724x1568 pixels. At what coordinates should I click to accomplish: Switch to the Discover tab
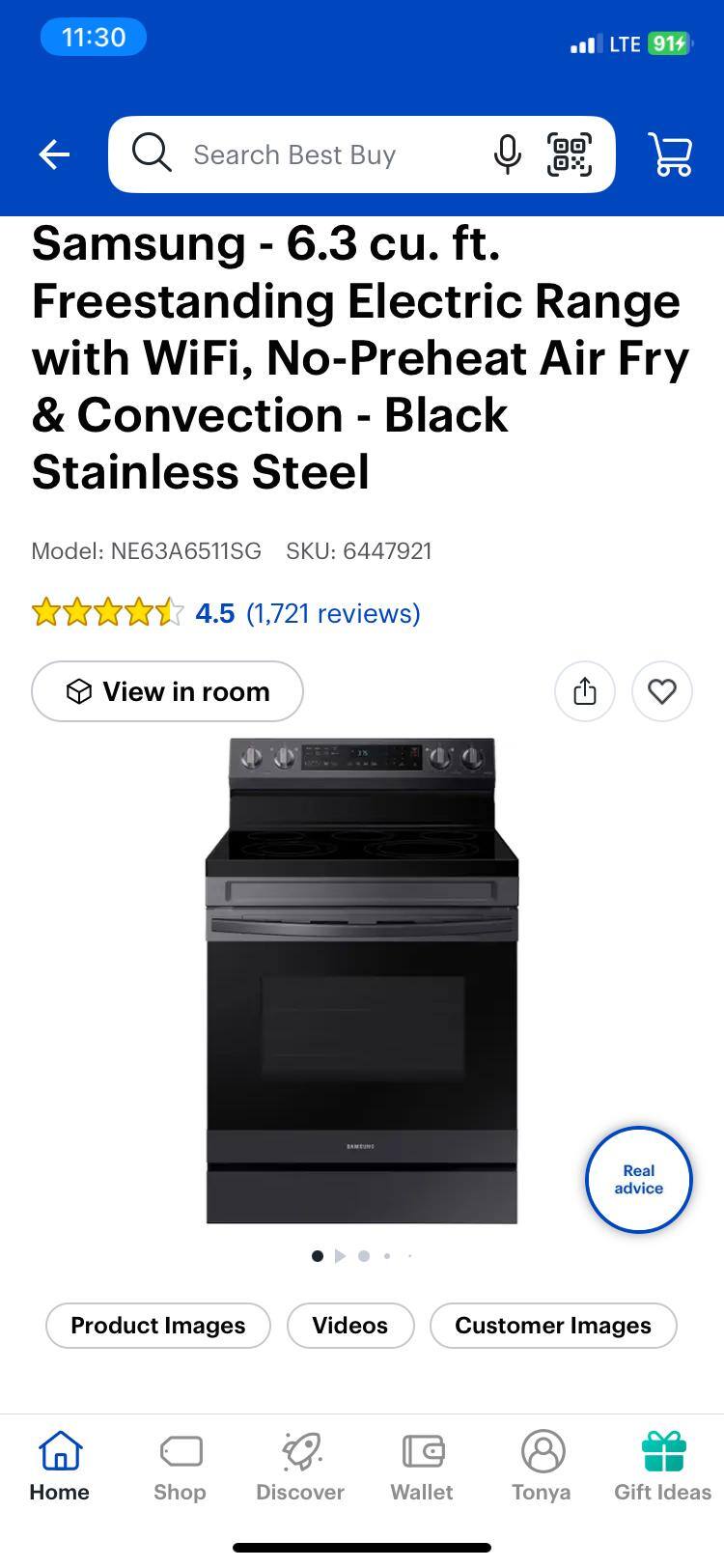point(300,1466)
